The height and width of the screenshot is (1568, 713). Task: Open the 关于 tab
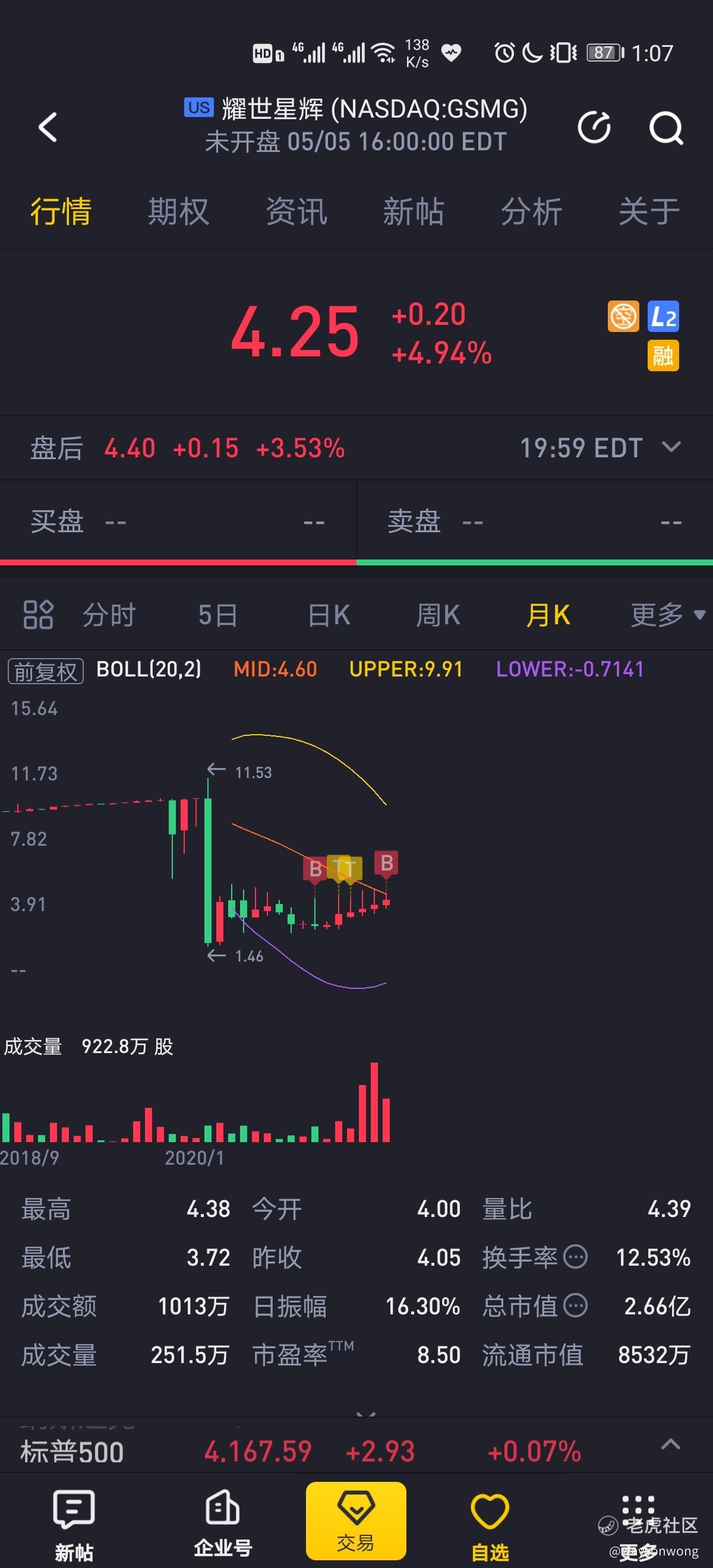click(649, 211)
